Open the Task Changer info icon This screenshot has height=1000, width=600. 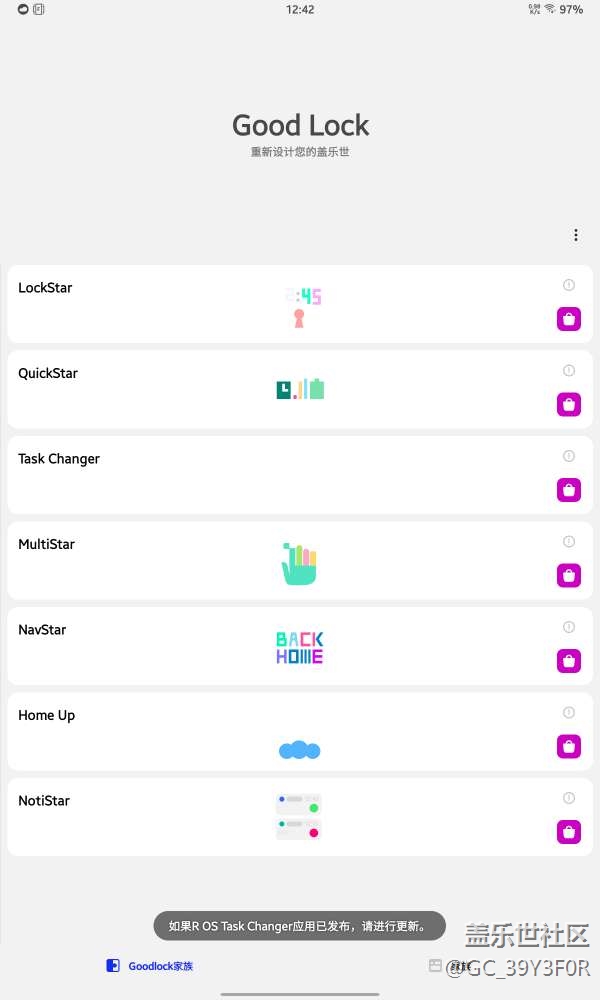(569, 456)
